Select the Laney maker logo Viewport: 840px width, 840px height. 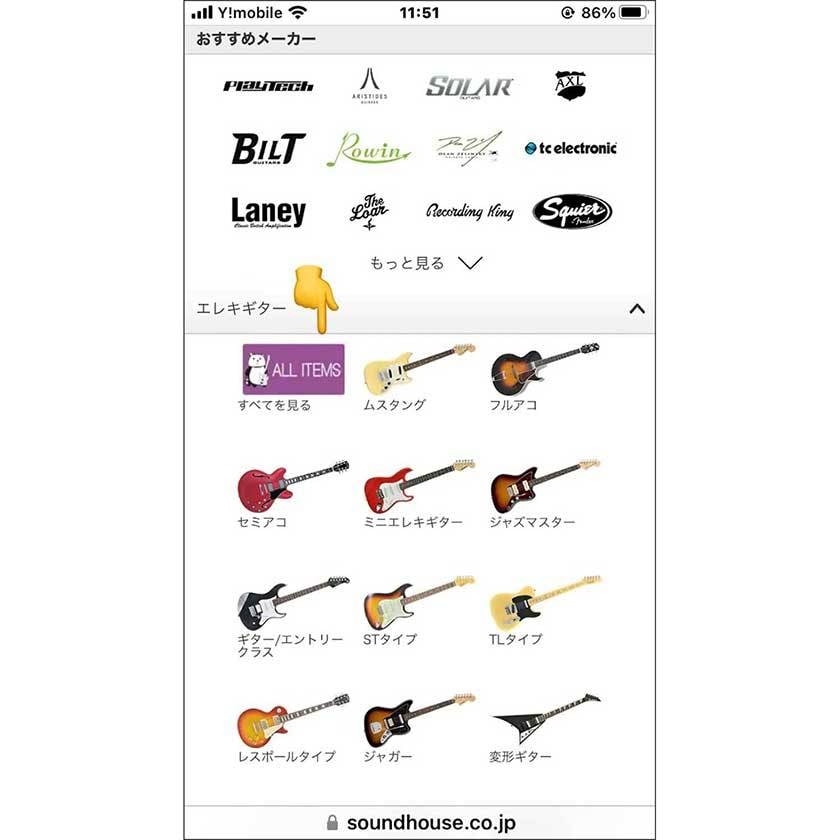pyautogui.click(x=268, y=211)
